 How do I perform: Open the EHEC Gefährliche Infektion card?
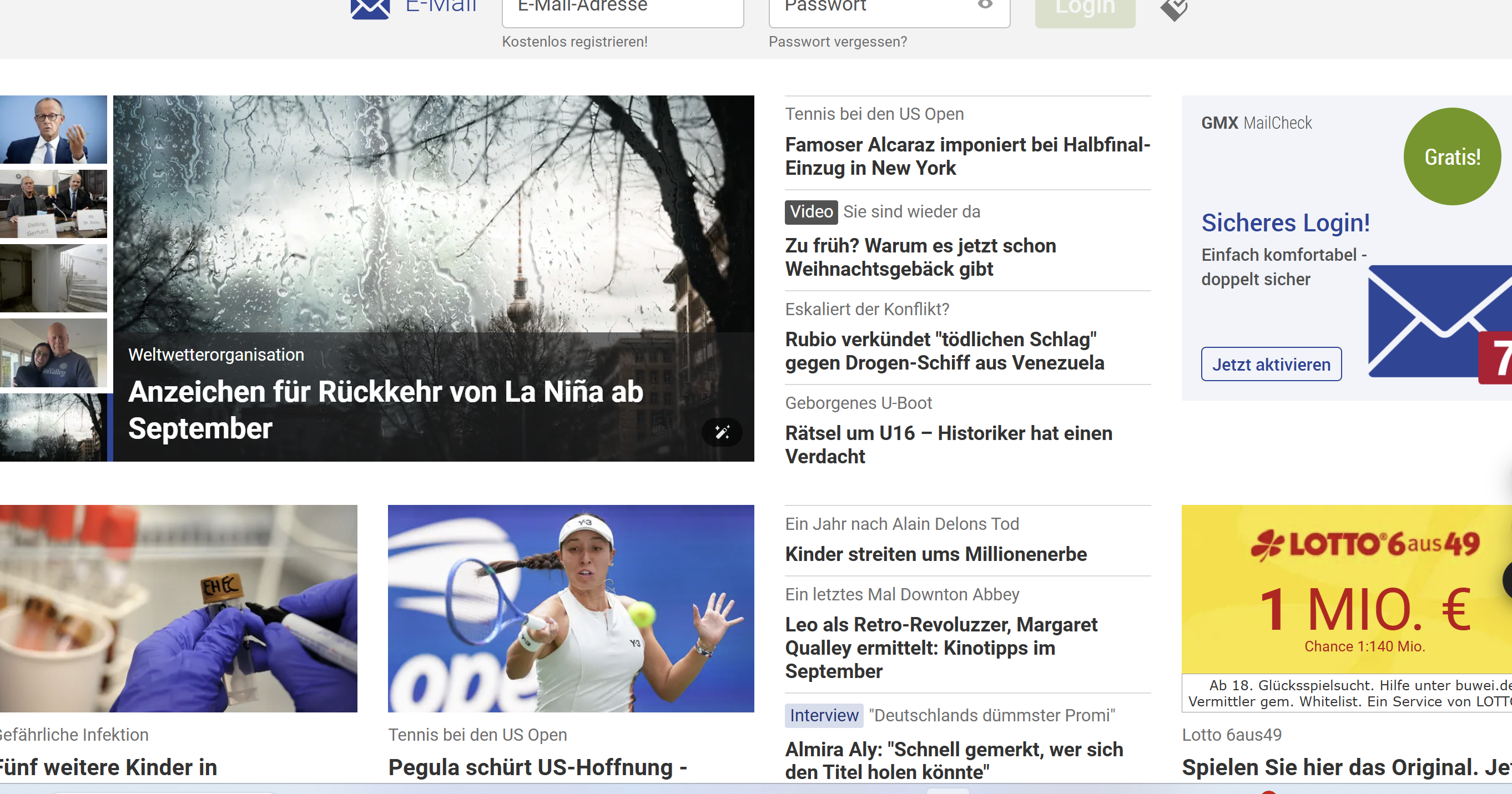coord(178,609)
